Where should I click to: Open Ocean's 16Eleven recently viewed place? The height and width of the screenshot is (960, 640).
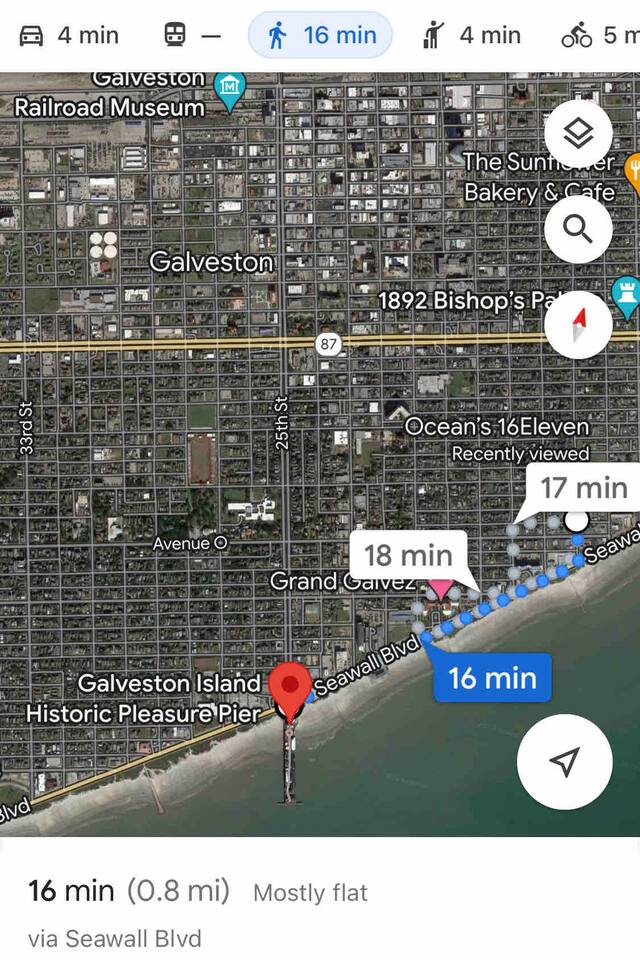pos(497,427)
